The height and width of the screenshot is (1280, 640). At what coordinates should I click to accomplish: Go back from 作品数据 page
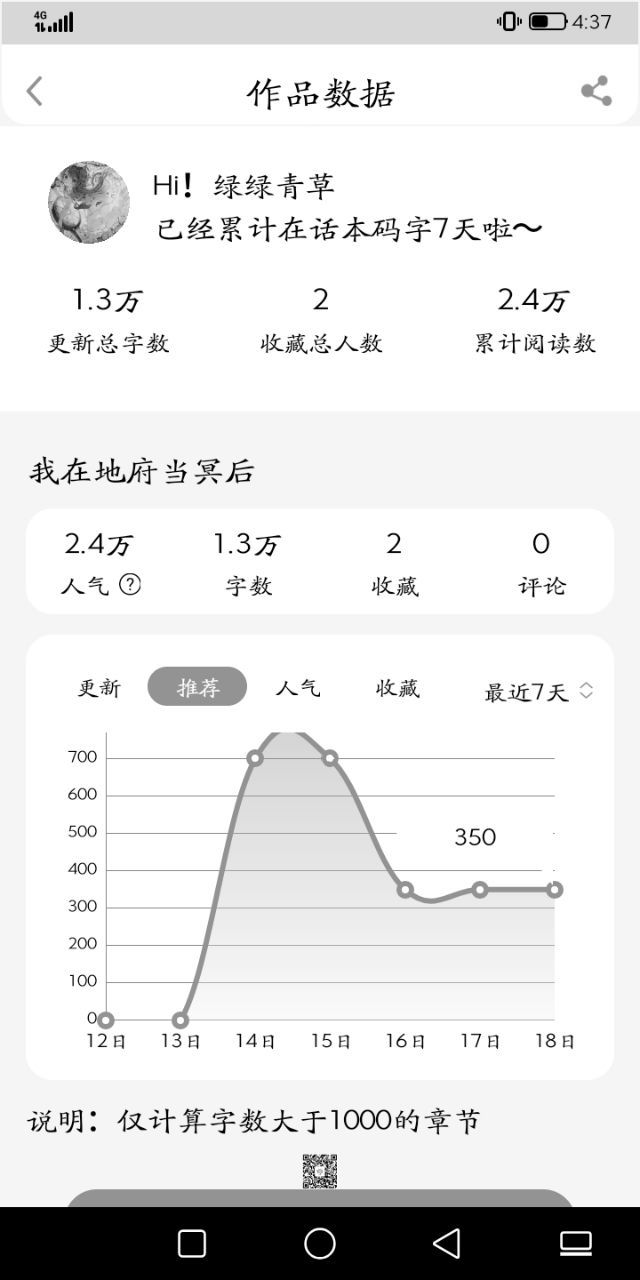[35, 92]
